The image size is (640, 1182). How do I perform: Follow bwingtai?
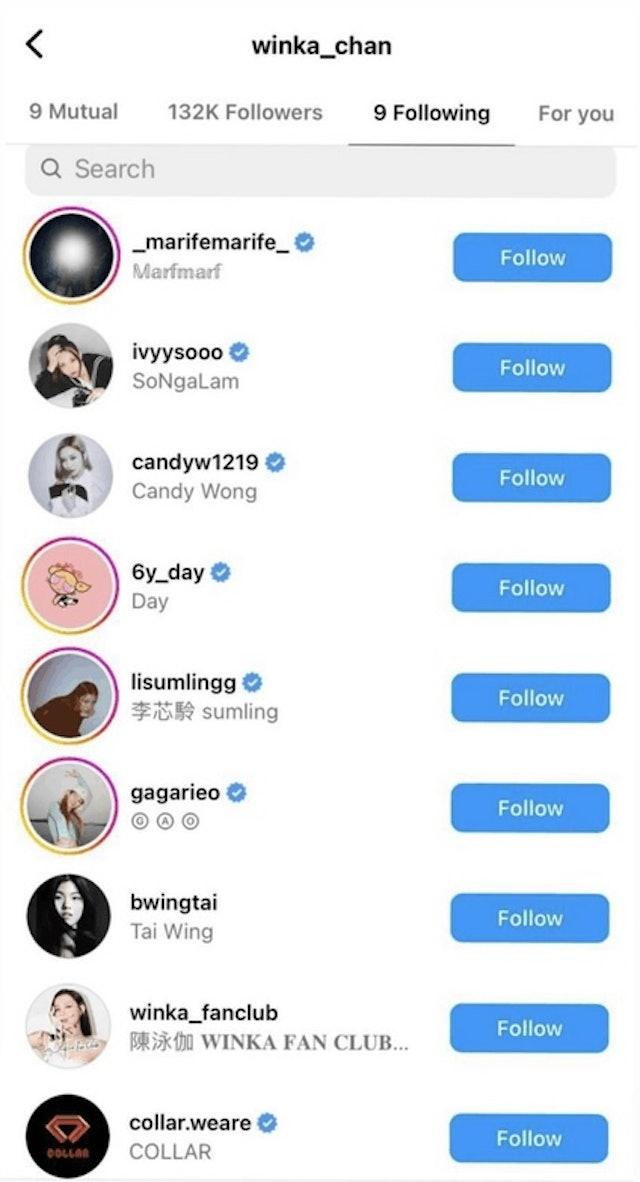point(529,918)
